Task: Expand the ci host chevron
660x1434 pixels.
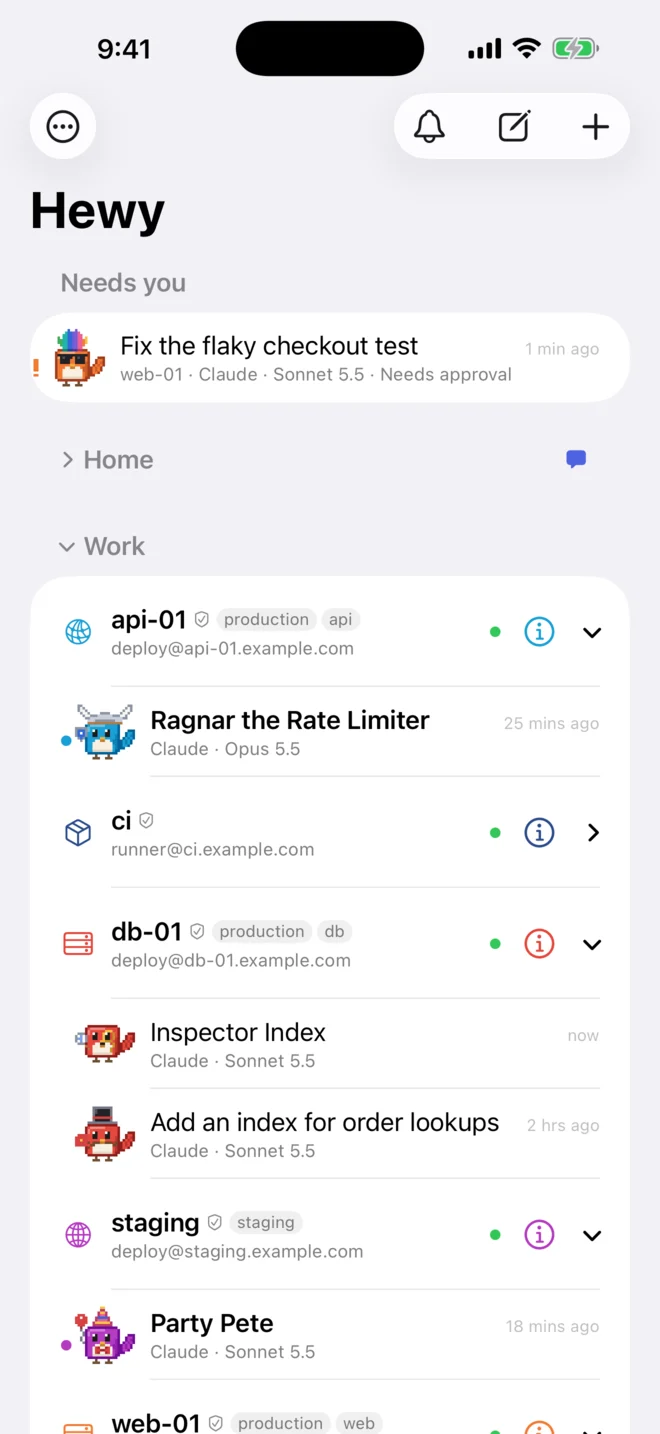Action: click(x=592, y=832)
